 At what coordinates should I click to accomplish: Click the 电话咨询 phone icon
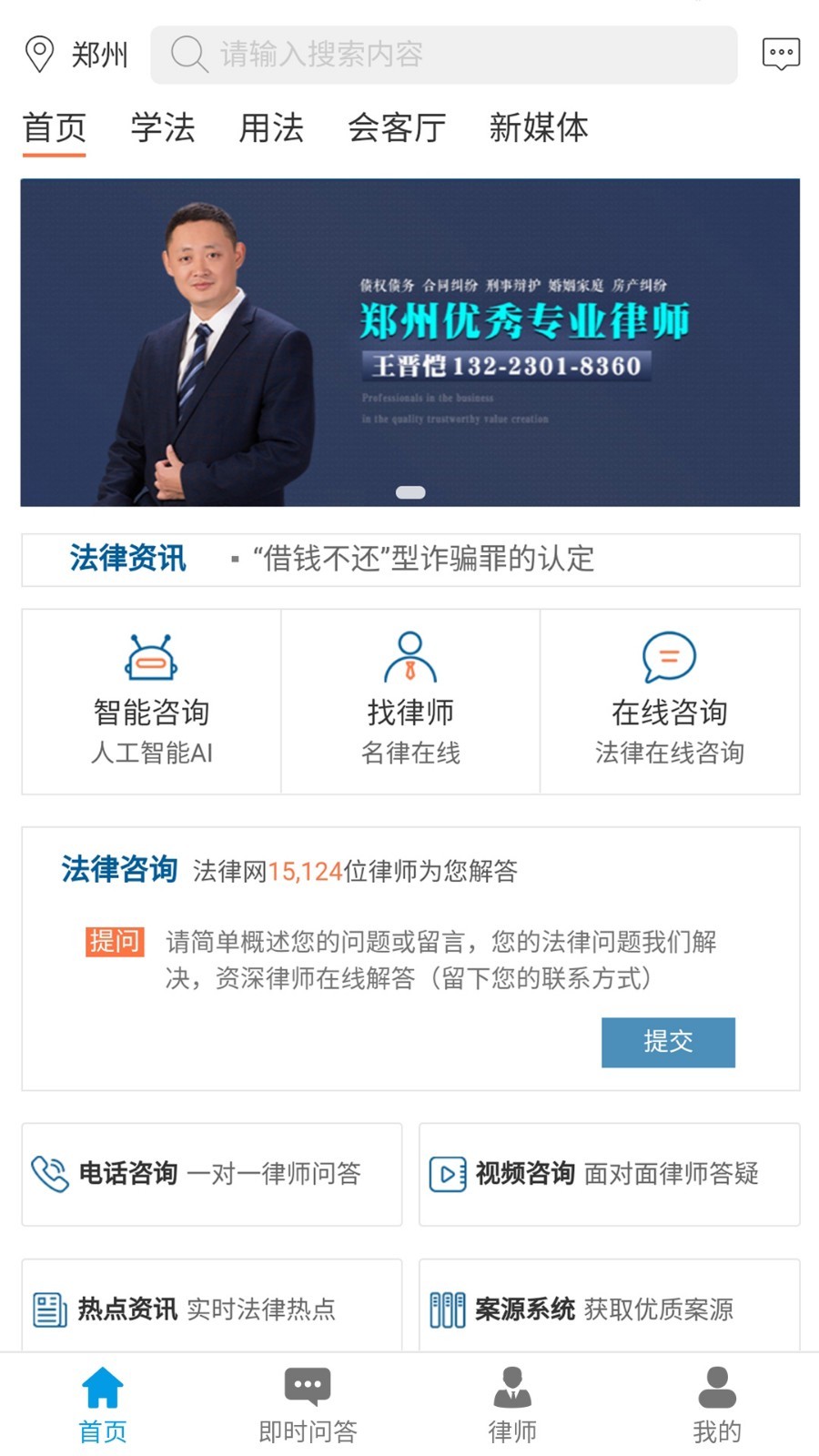[x=49, y=1173]
